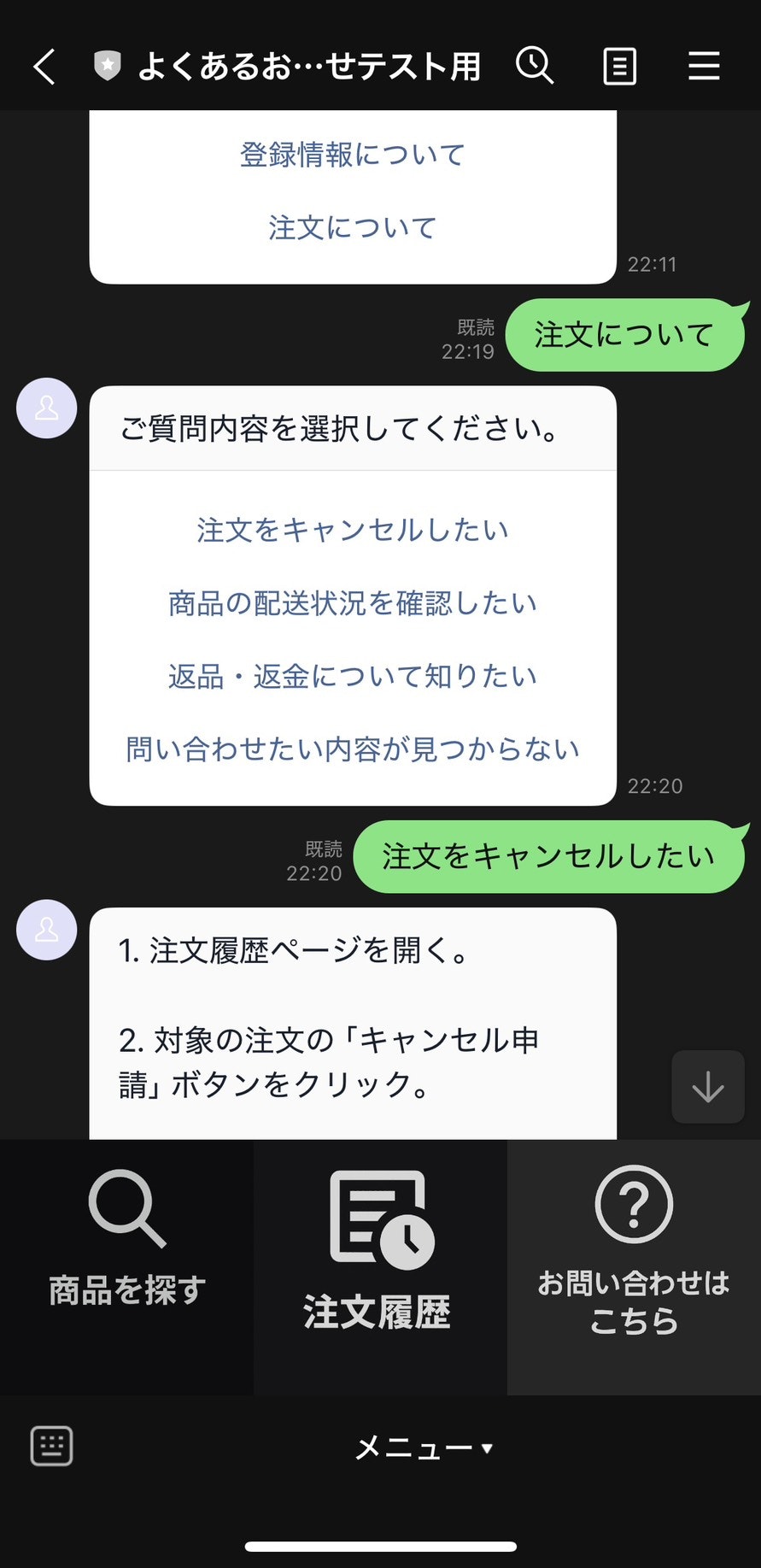This screenshot has height=1568, width=761.
Task: Tap the bot avatar next to the reply
Action: pos(46,930)
